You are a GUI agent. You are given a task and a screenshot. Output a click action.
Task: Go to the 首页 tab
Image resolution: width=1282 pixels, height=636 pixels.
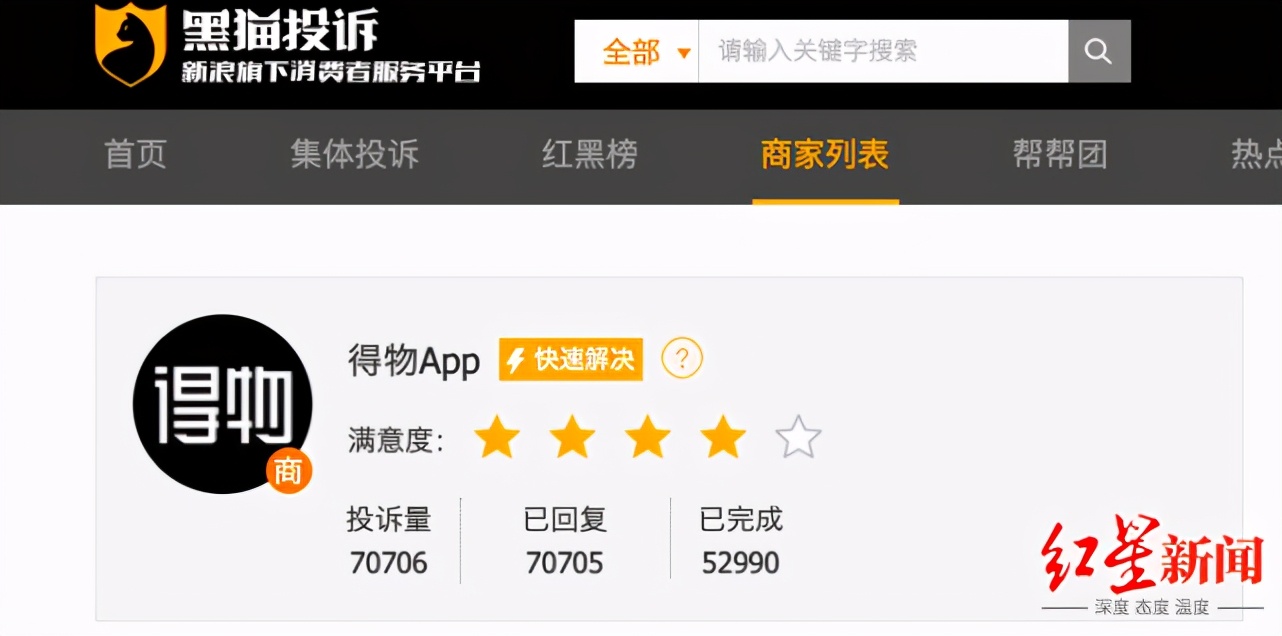(135, 155)
